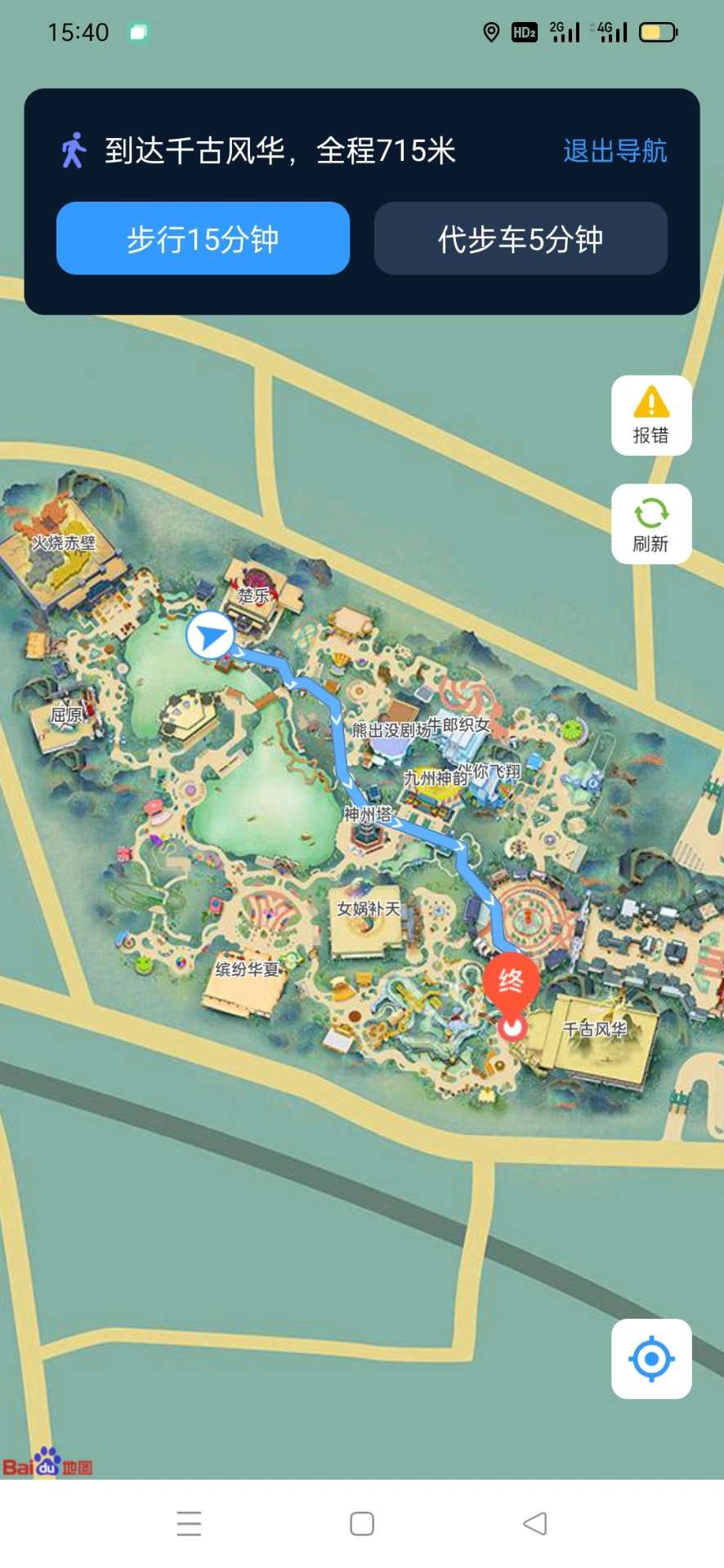Recenter map on my current location
The image size is (724, 1568).
[x=651, y=1359]
